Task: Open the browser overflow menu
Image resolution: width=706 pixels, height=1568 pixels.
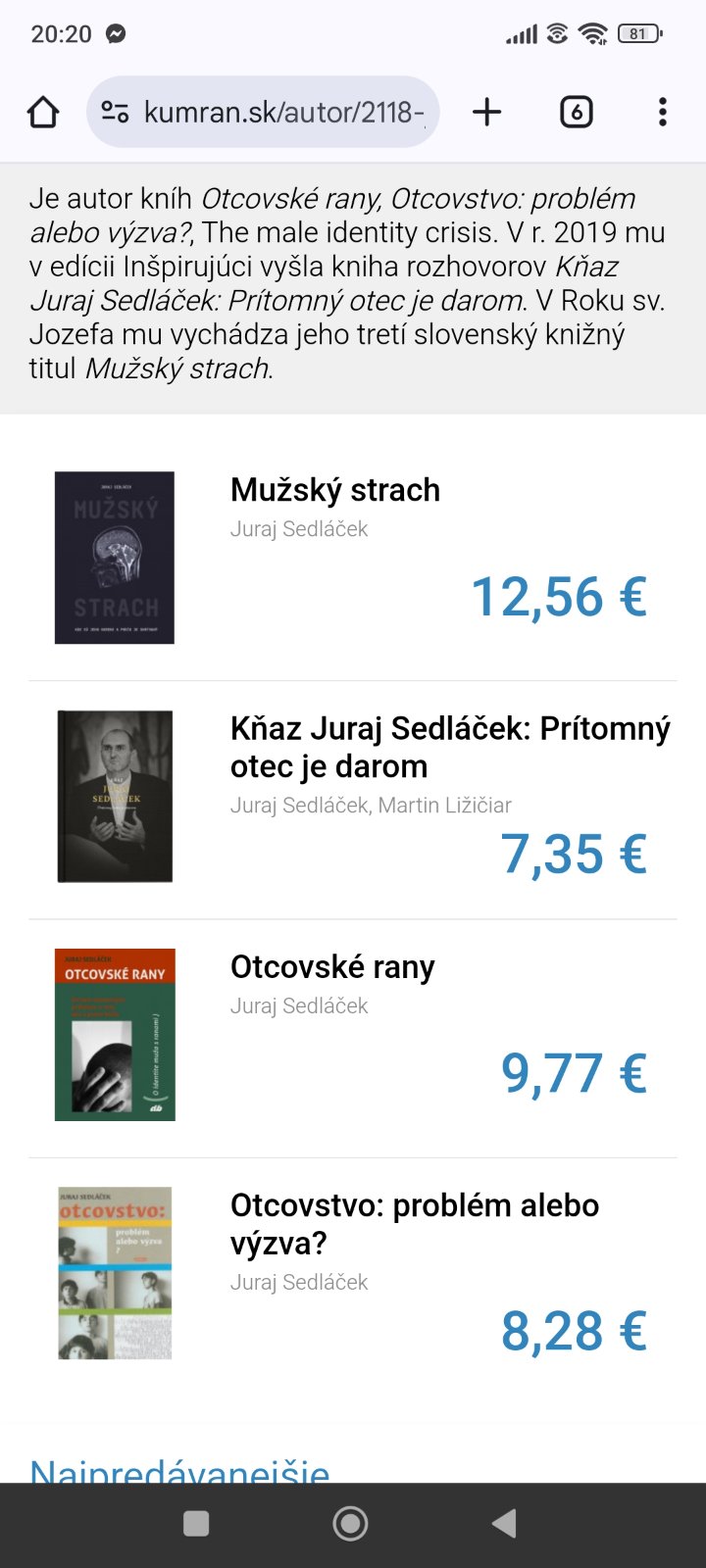Action: (x=663, y=113)
